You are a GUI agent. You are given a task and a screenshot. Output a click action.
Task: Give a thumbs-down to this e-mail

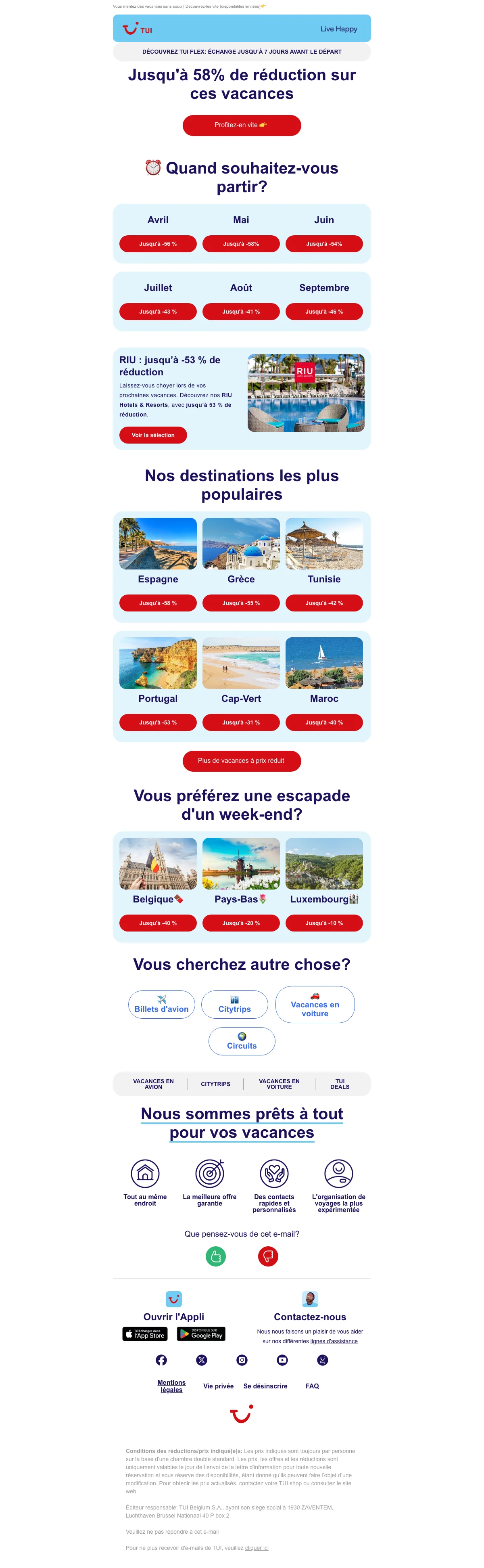(x=267, y=1256)
